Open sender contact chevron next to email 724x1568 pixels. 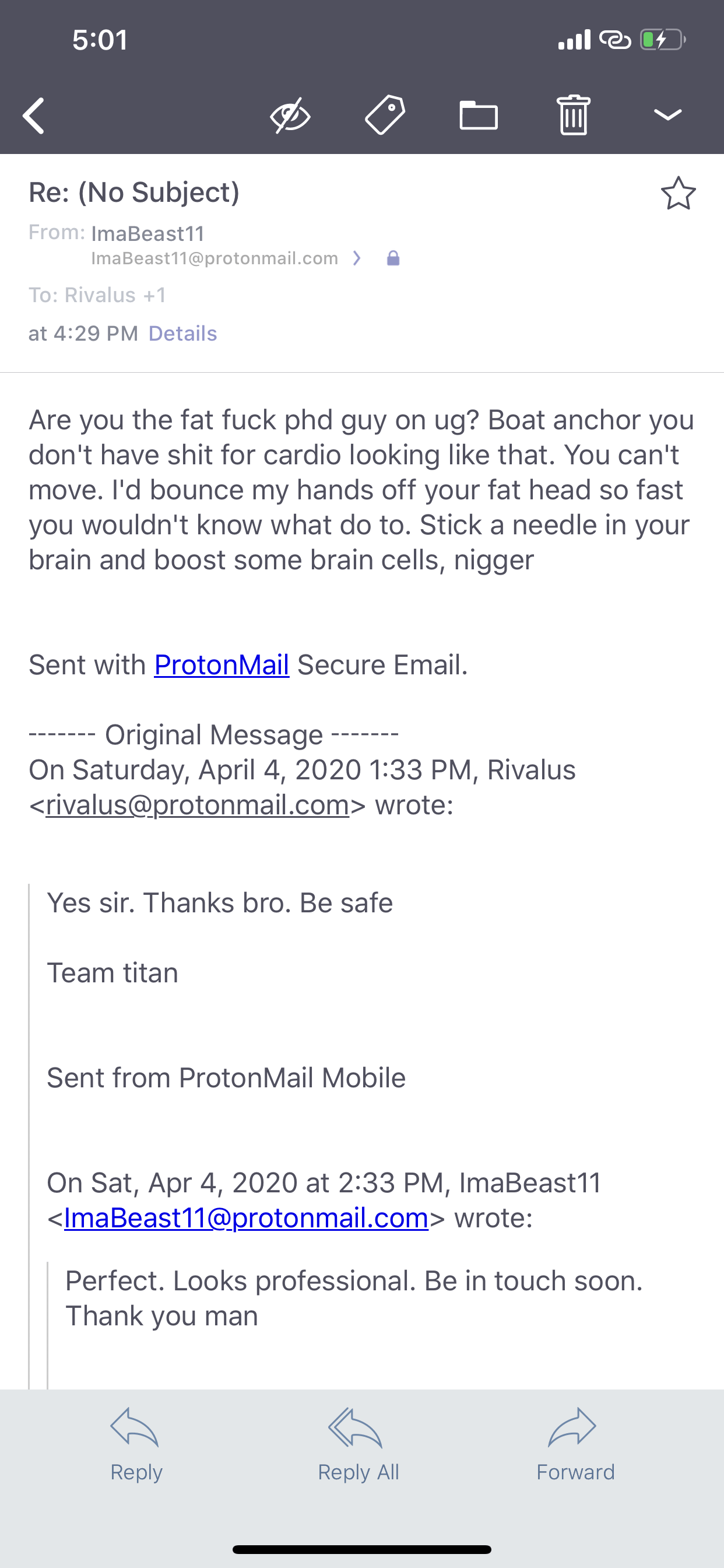[x=357, y=258]
